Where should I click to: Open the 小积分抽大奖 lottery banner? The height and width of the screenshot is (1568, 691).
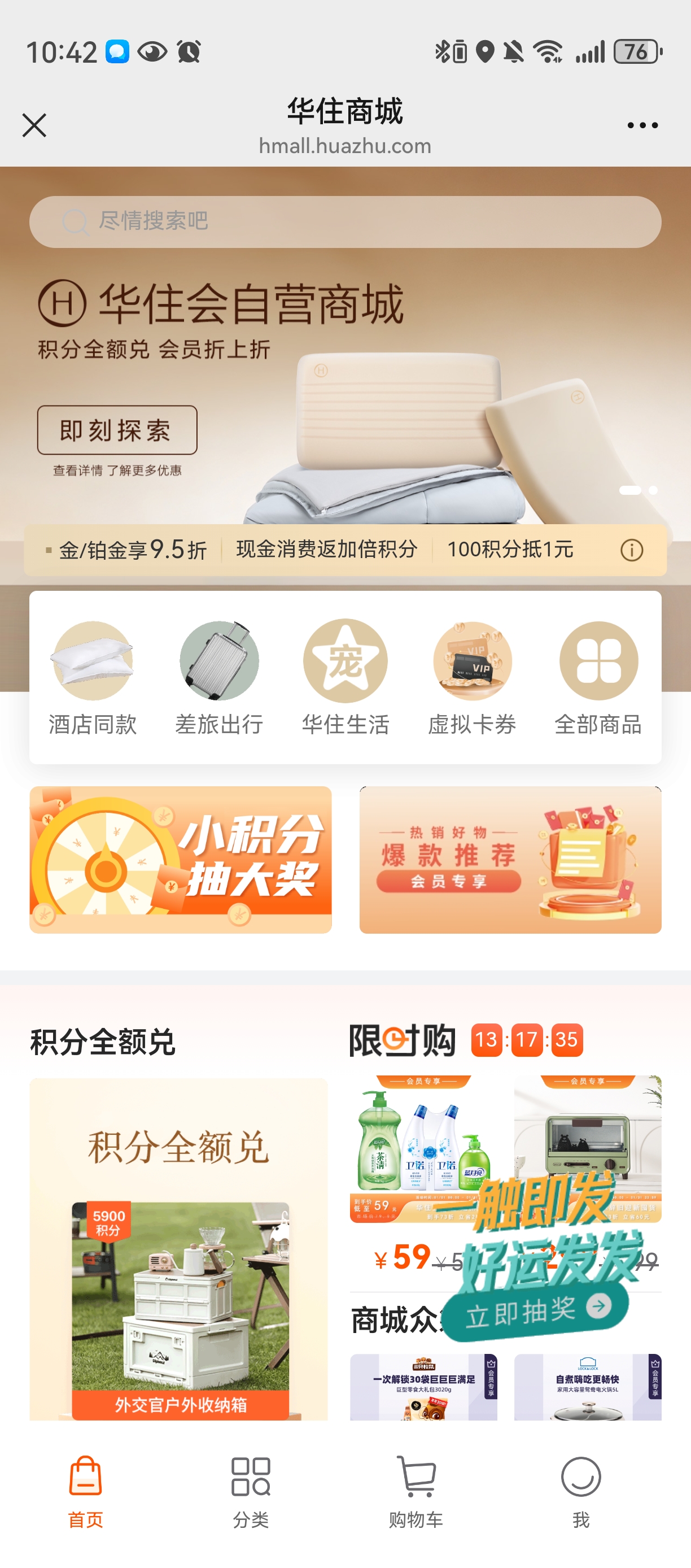click(181, 860)
